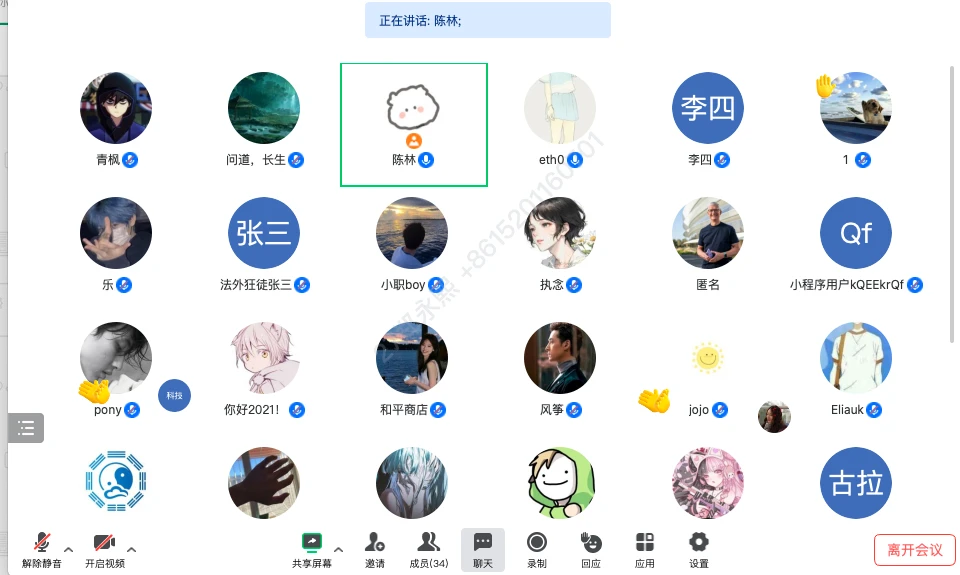Expand the audio options arrow

click(x=69, y=549)
